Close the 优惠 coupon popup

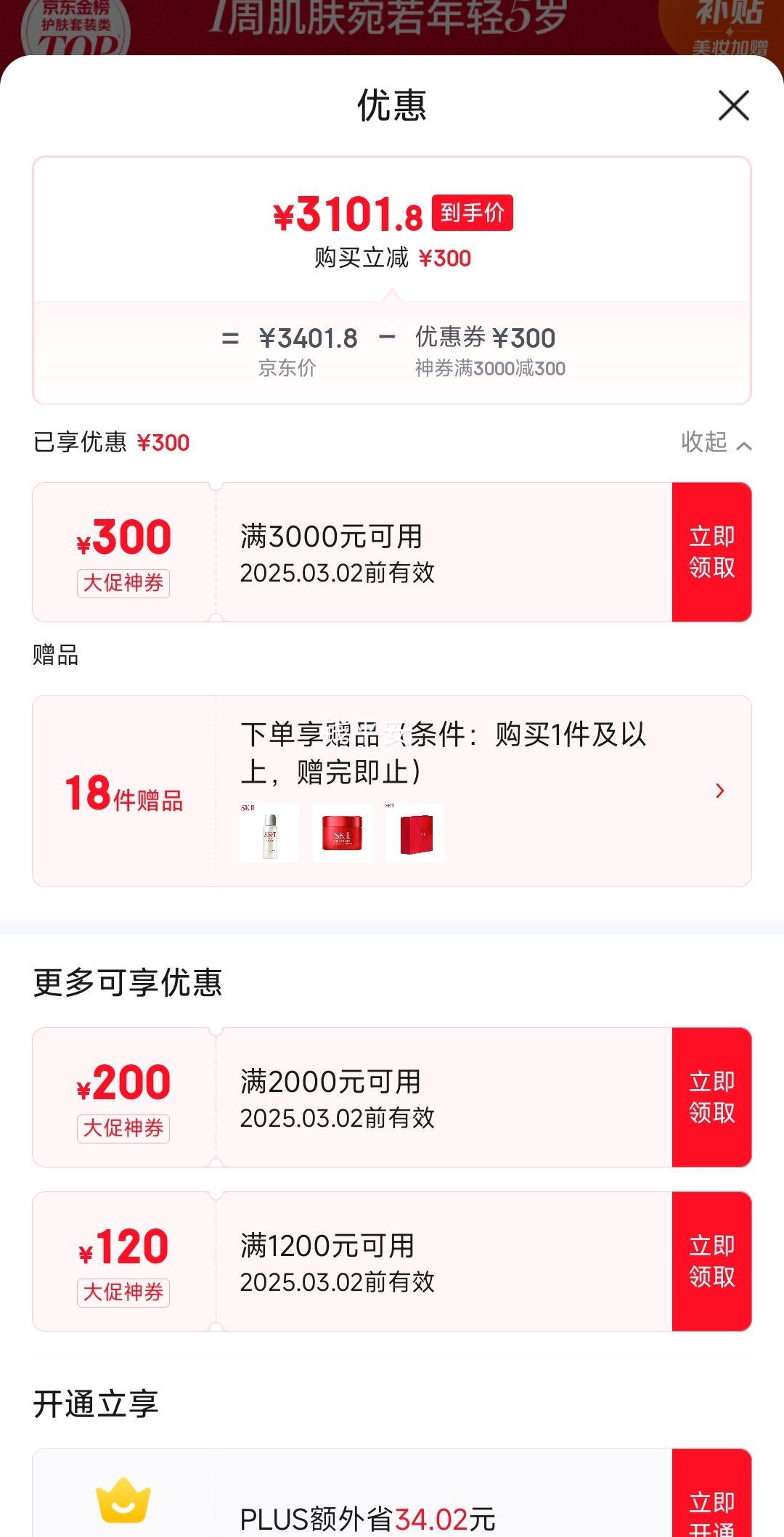pyautogui.click(x=735, y=105)
